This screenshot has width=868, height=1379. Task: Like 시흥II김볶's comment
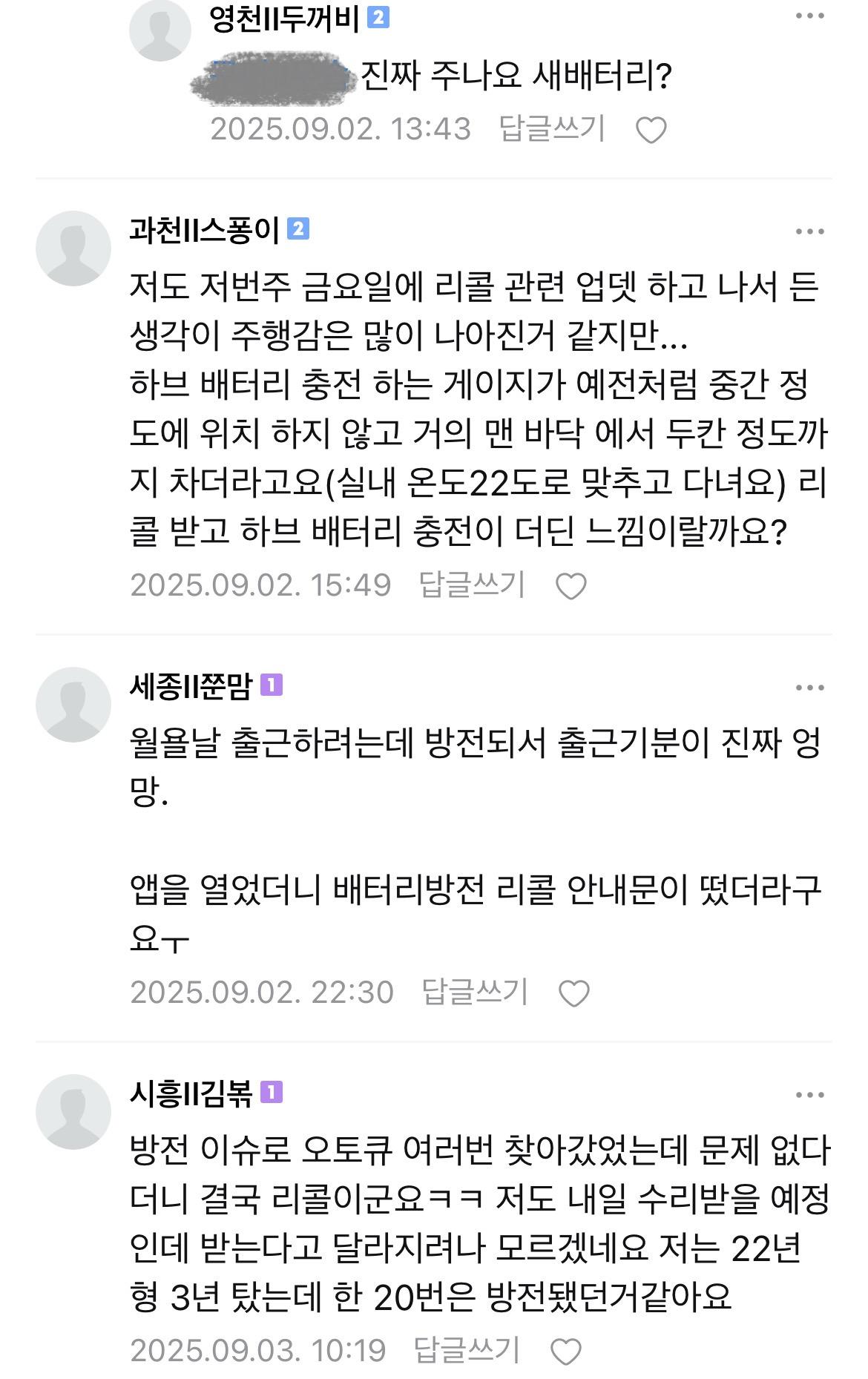click(566, 1352)
